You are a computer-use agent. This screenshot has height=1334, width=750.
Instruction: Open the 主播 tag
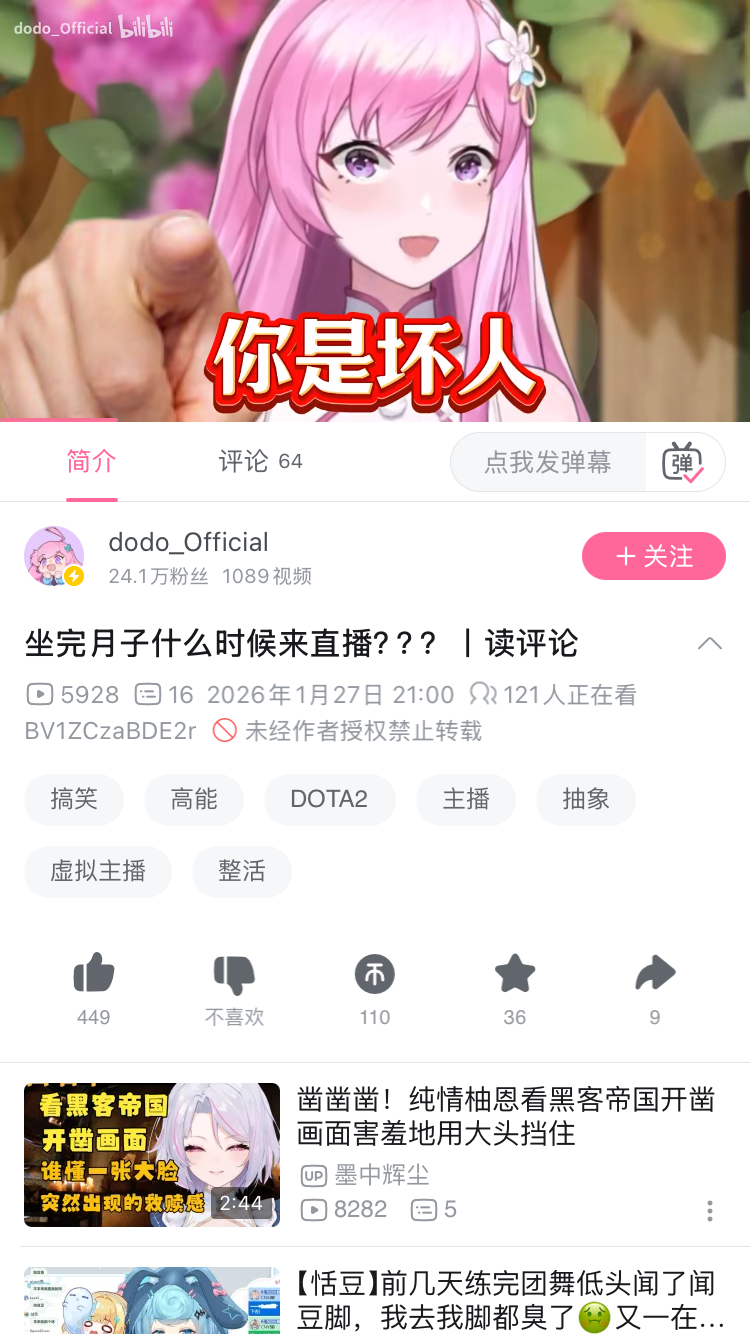click(466, 799)
